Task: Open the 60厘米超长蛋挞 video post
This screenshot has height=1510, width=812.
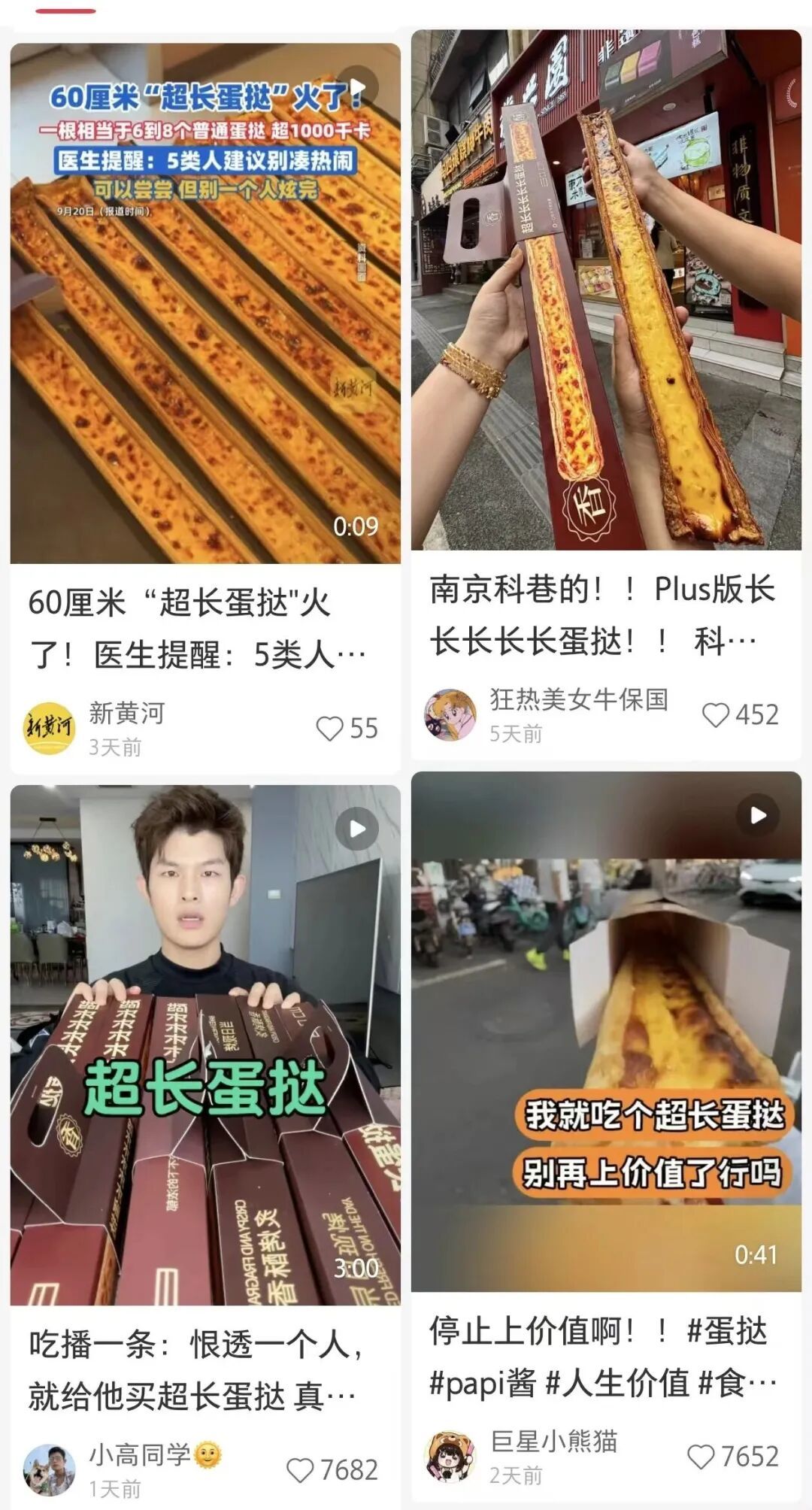Action: 205,303
